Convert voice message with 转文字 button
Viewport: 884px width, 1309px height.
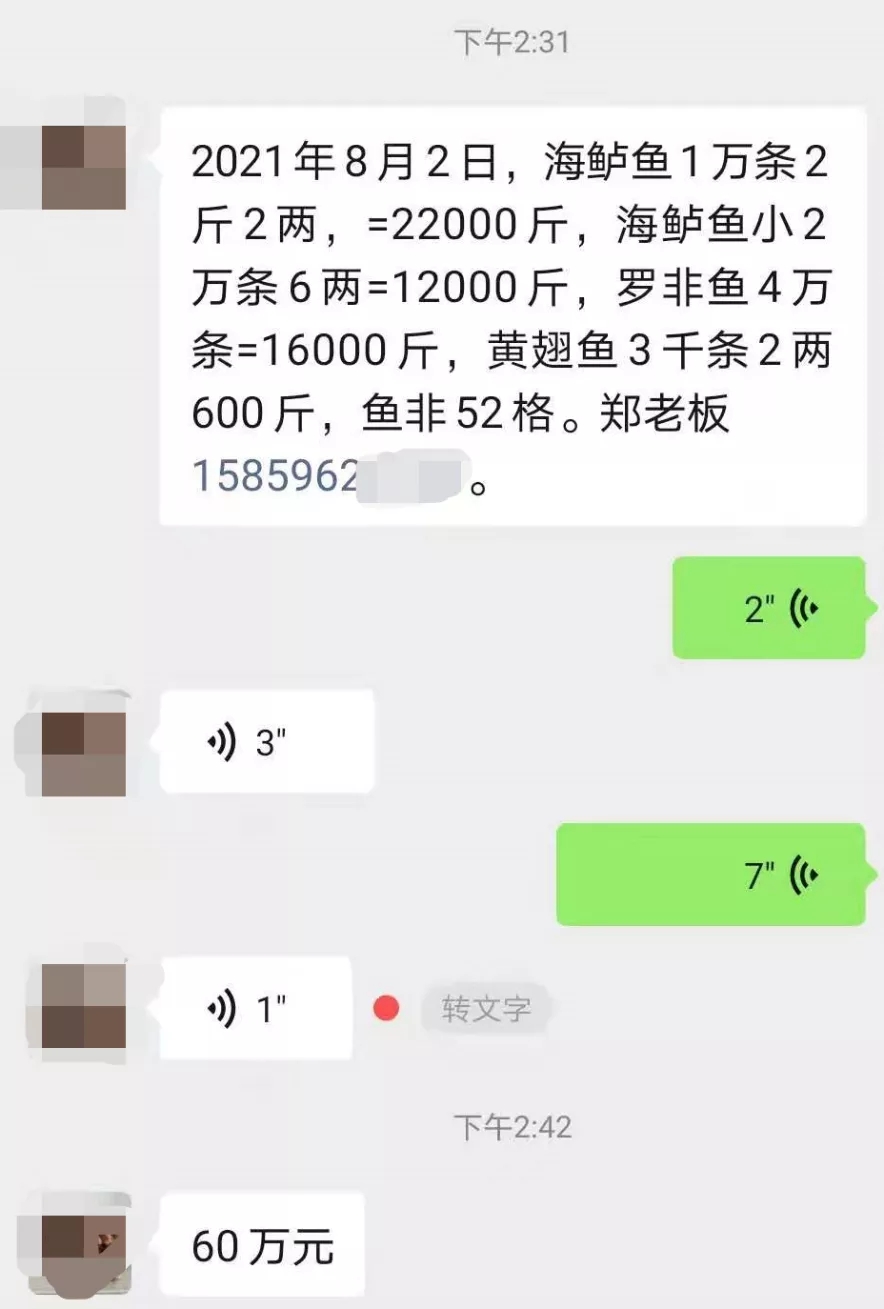(486, 1008)
